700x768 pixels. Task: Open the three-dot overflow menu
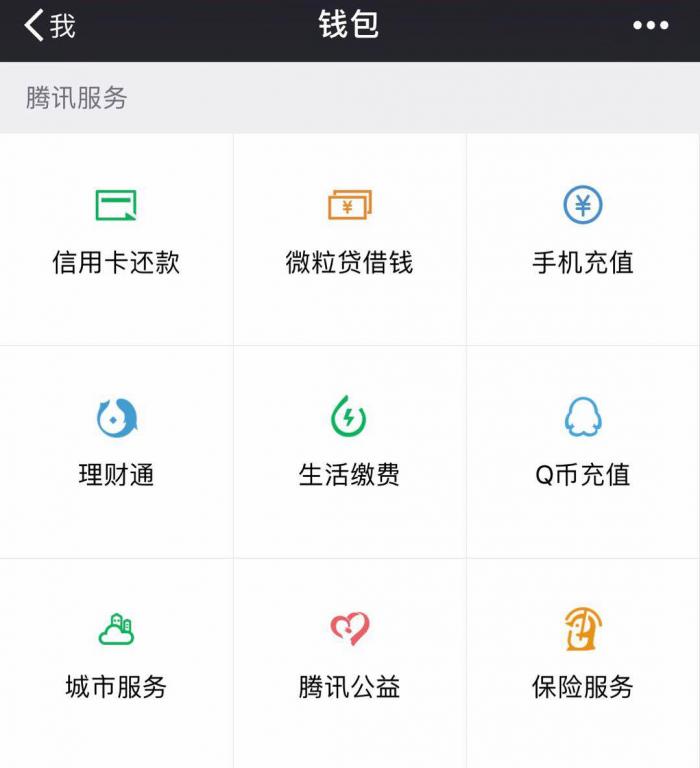click(651, 26)
